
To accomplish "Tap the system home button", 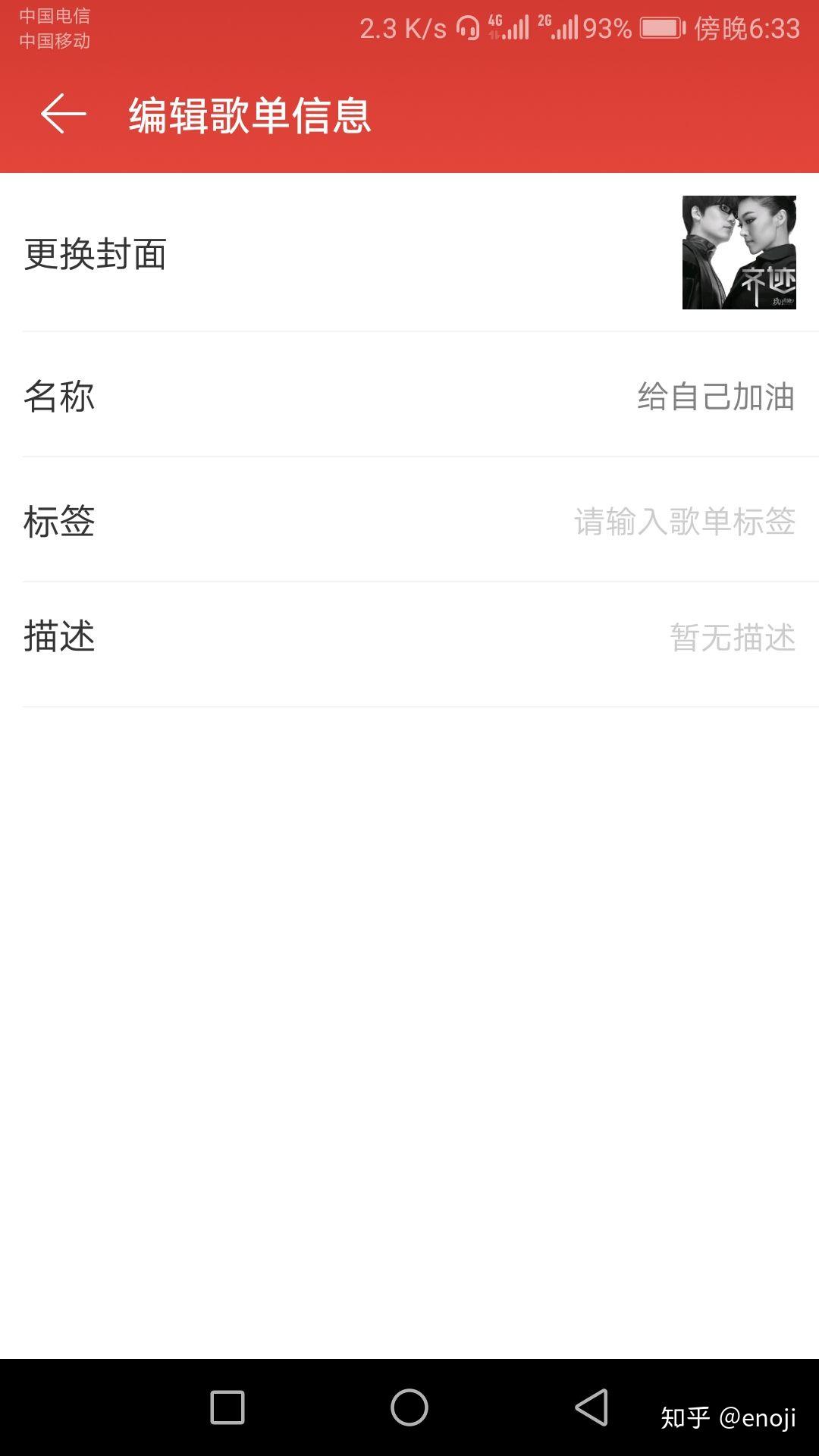I will pyautogui.click(x=409, y=1407).
